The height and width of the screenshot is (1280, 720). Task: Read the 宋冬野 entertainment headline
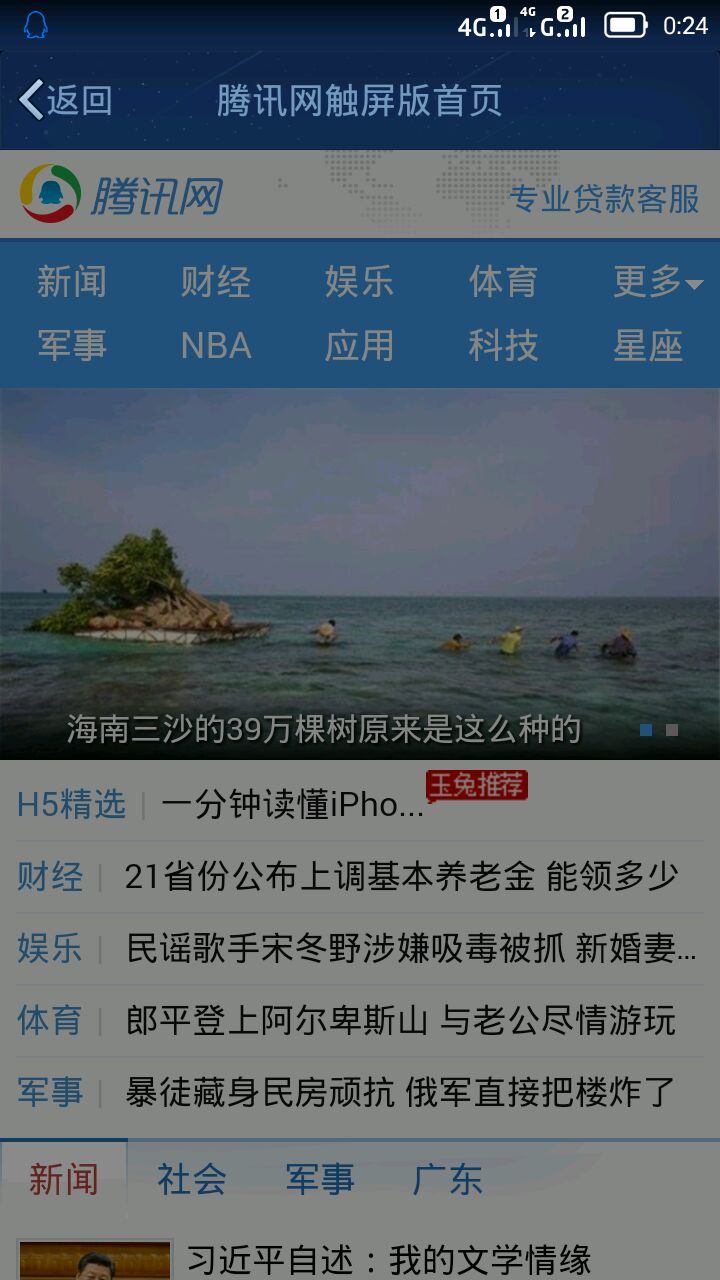[x=411, y=949]
